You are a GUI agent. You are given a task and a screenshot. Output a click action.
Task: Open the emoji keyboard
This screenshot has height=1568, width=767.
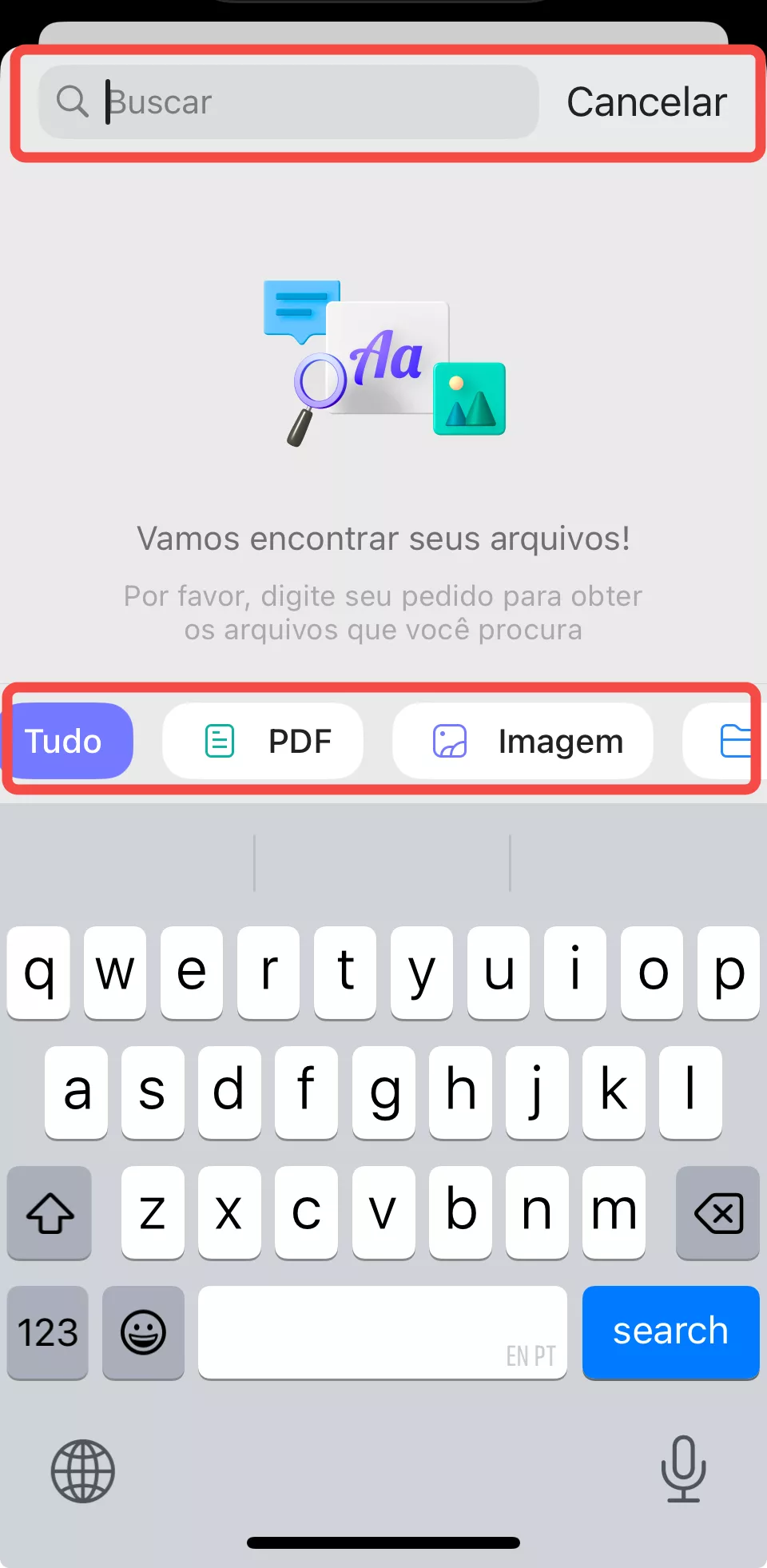tap(143, 1332)
